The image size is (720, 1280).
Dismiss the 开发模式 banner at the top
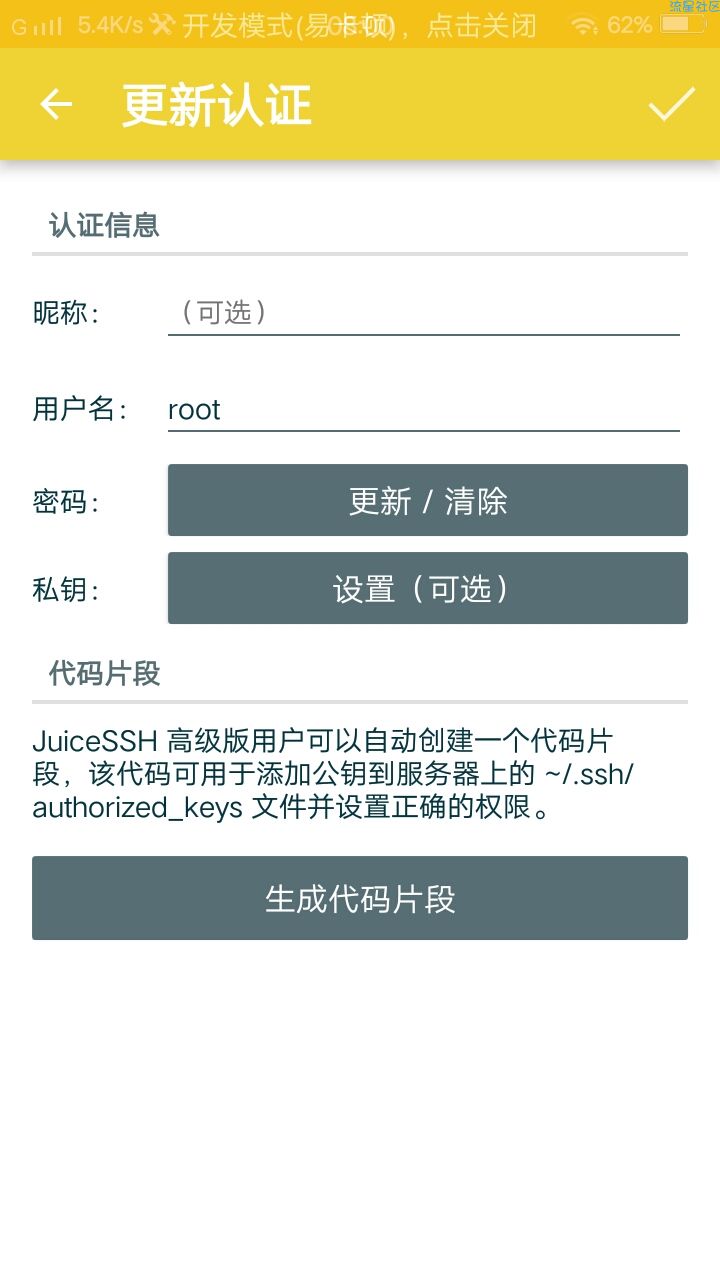pos(360,25)
